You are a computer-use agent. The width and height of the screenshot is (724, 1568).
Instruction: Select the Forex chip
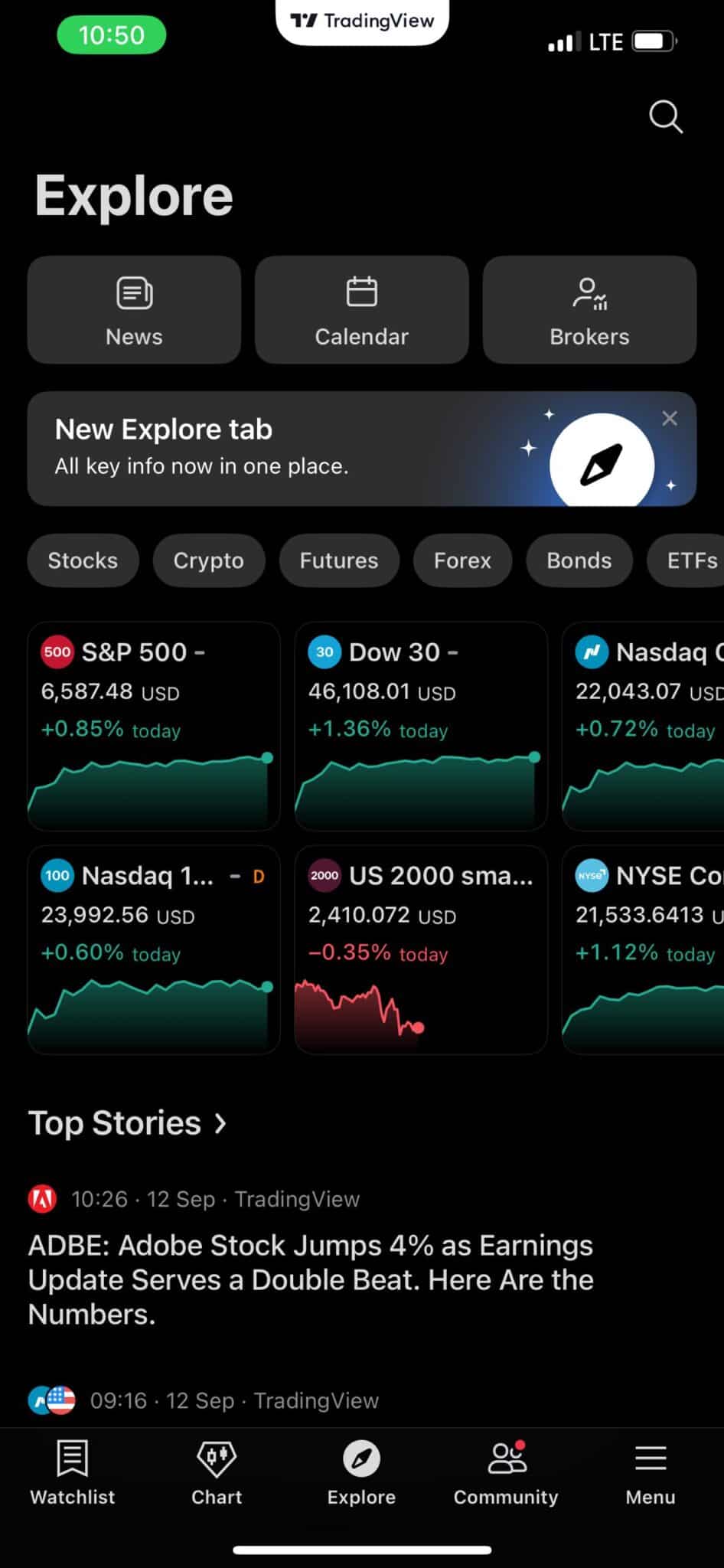(462, 560)
